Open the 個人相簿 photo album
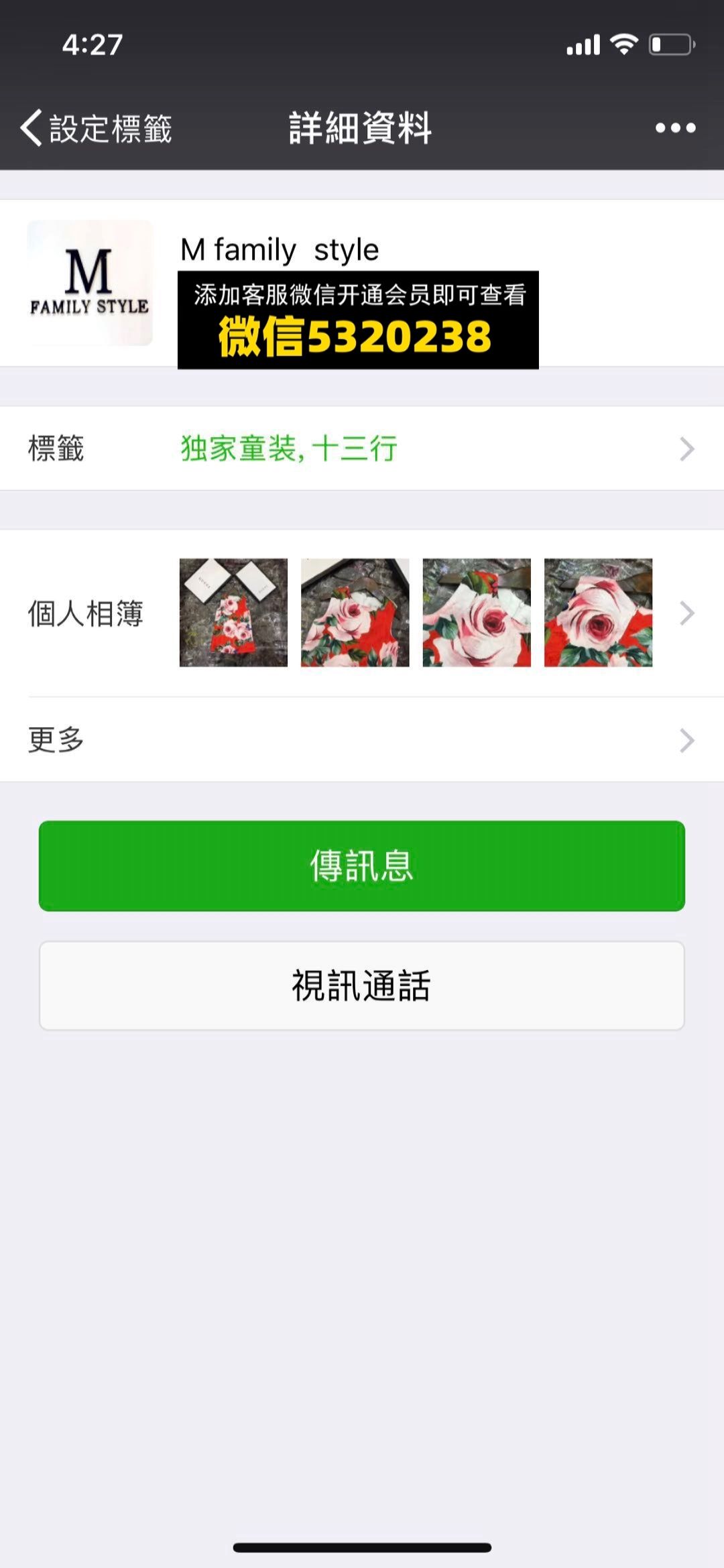Image resolution: width=724 pixels, height=1568 pixels. tap(362, 613)
